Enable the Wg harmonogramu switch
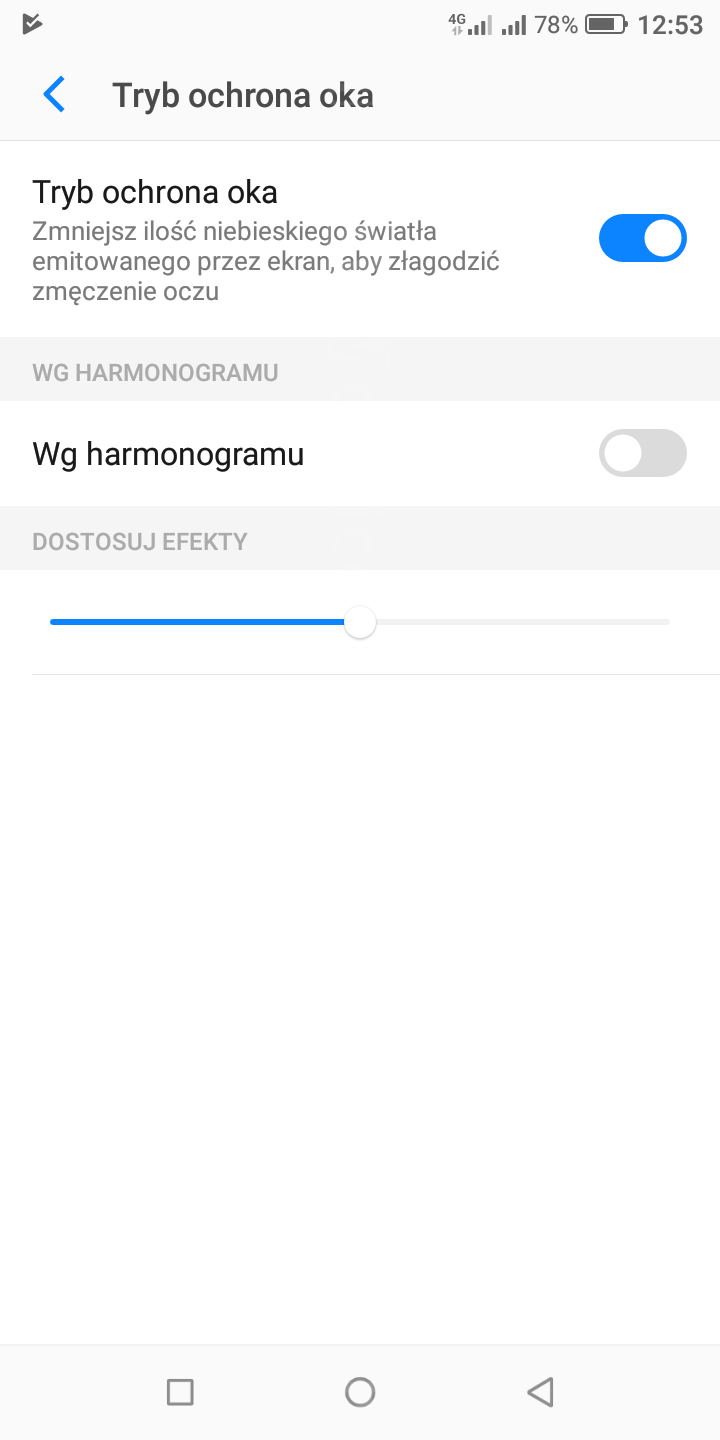The image size is (720, 1440). 642,454
